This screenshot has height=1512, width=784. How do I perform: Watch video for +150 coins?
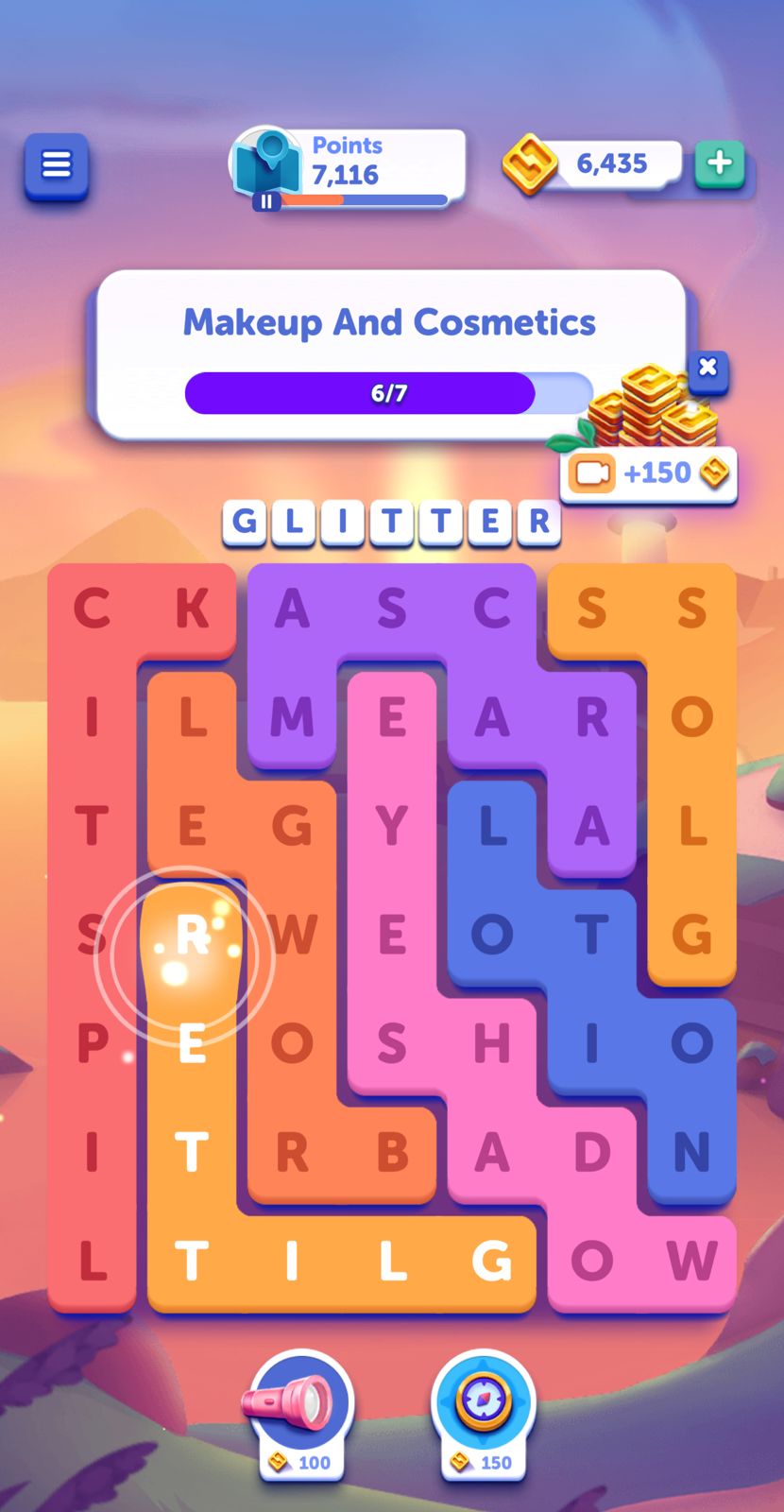[x=648, y=472]
